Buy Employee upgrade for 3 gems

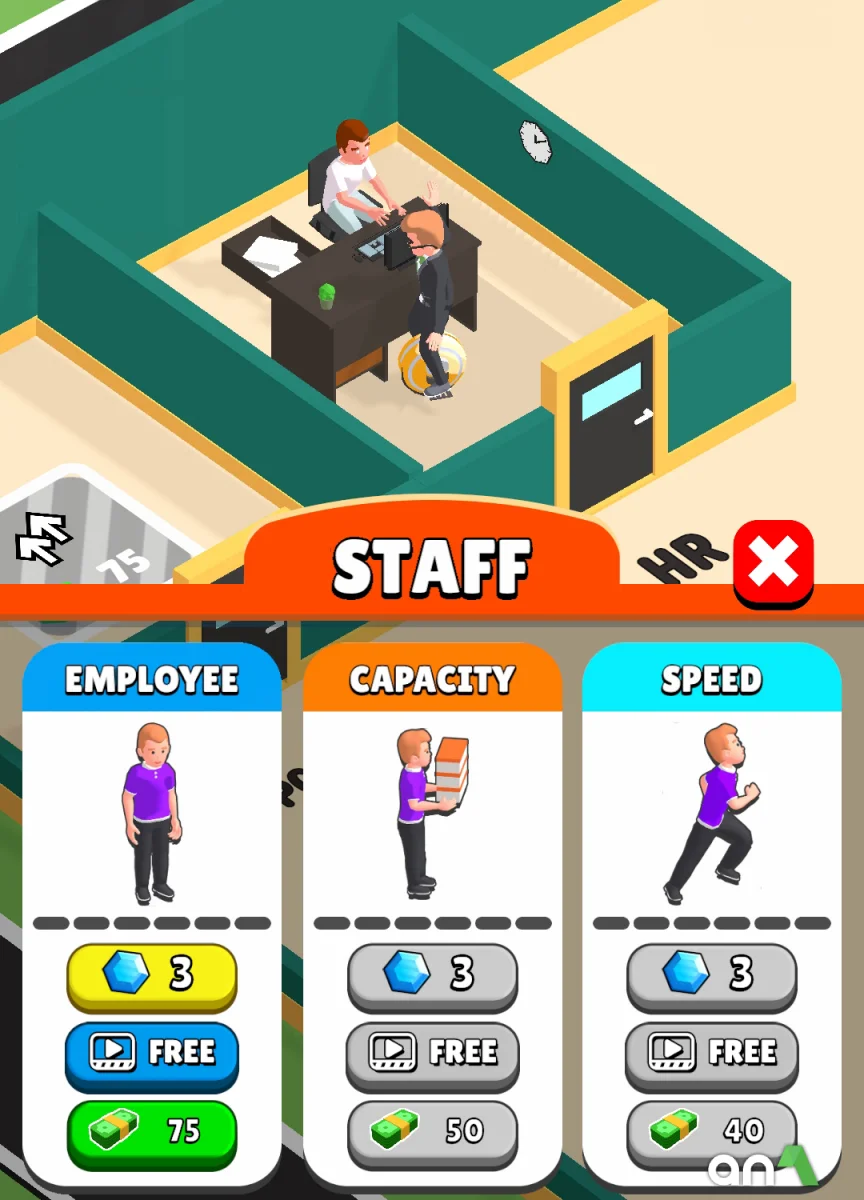pyautogui.click(x=152, y=974)
